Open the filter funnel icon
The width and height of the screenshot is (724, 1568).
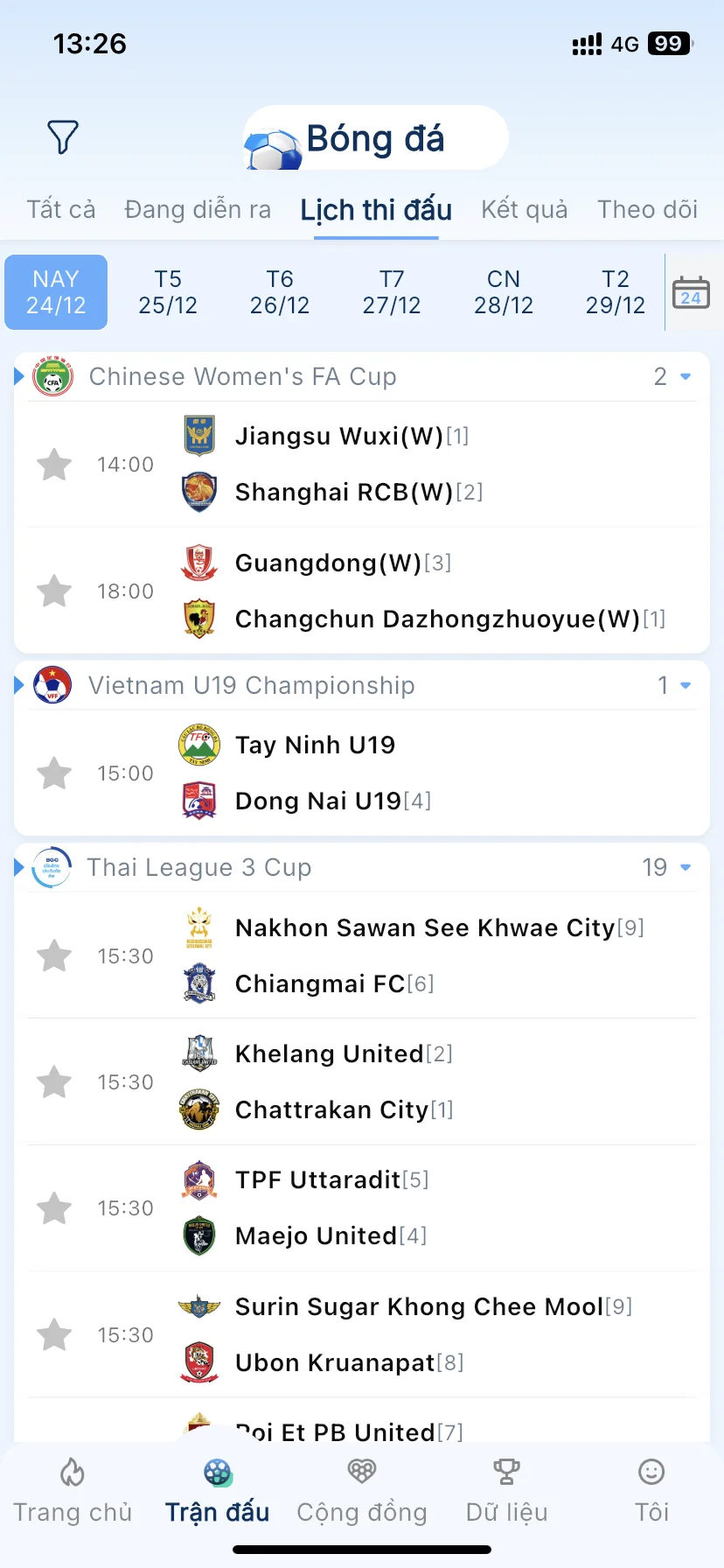point(62,137)
